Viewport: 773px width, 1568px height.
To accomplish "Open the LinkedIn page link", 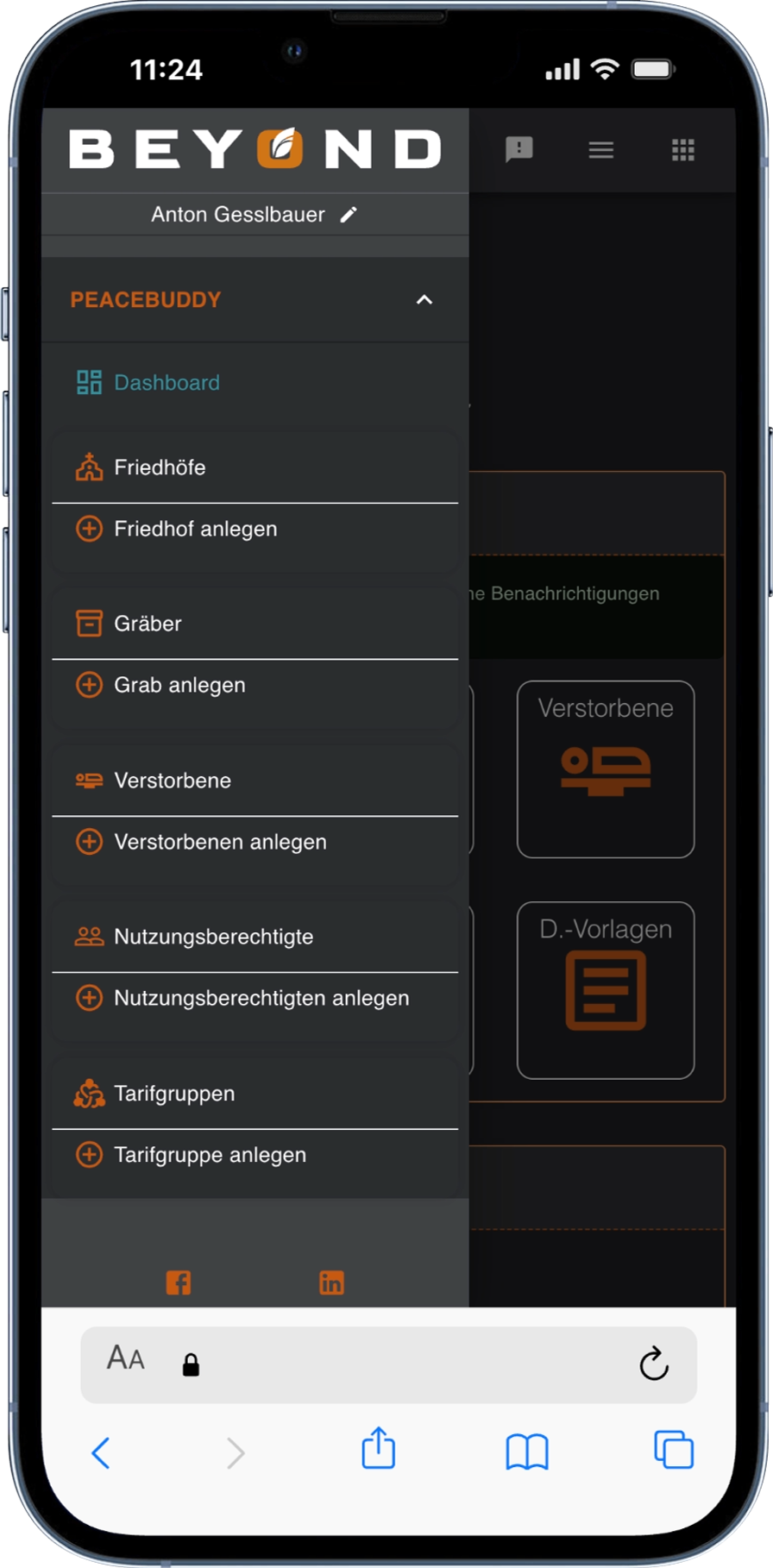I will [331, 1283].
